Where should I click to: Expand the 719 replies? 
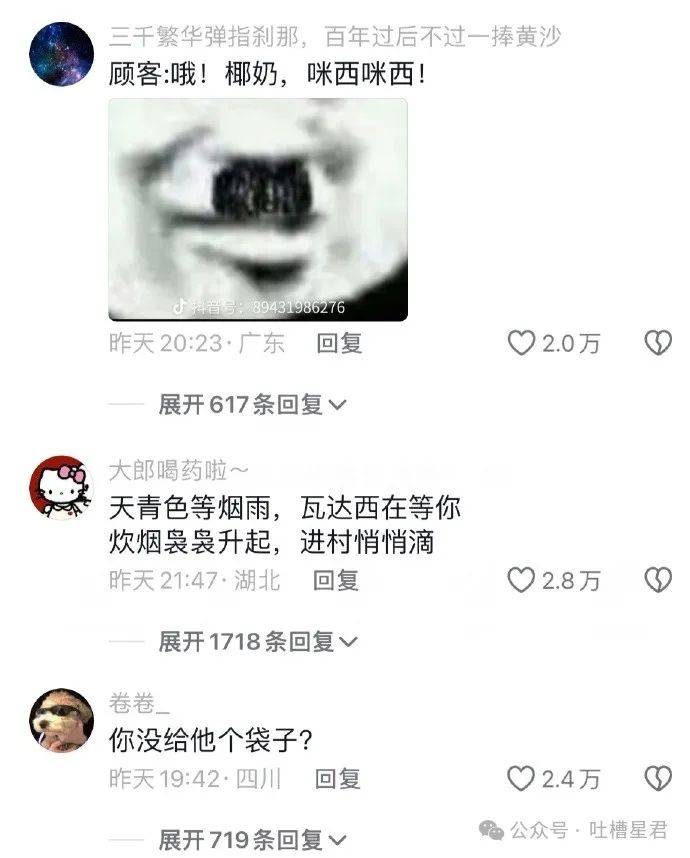(x=252, y=840)
